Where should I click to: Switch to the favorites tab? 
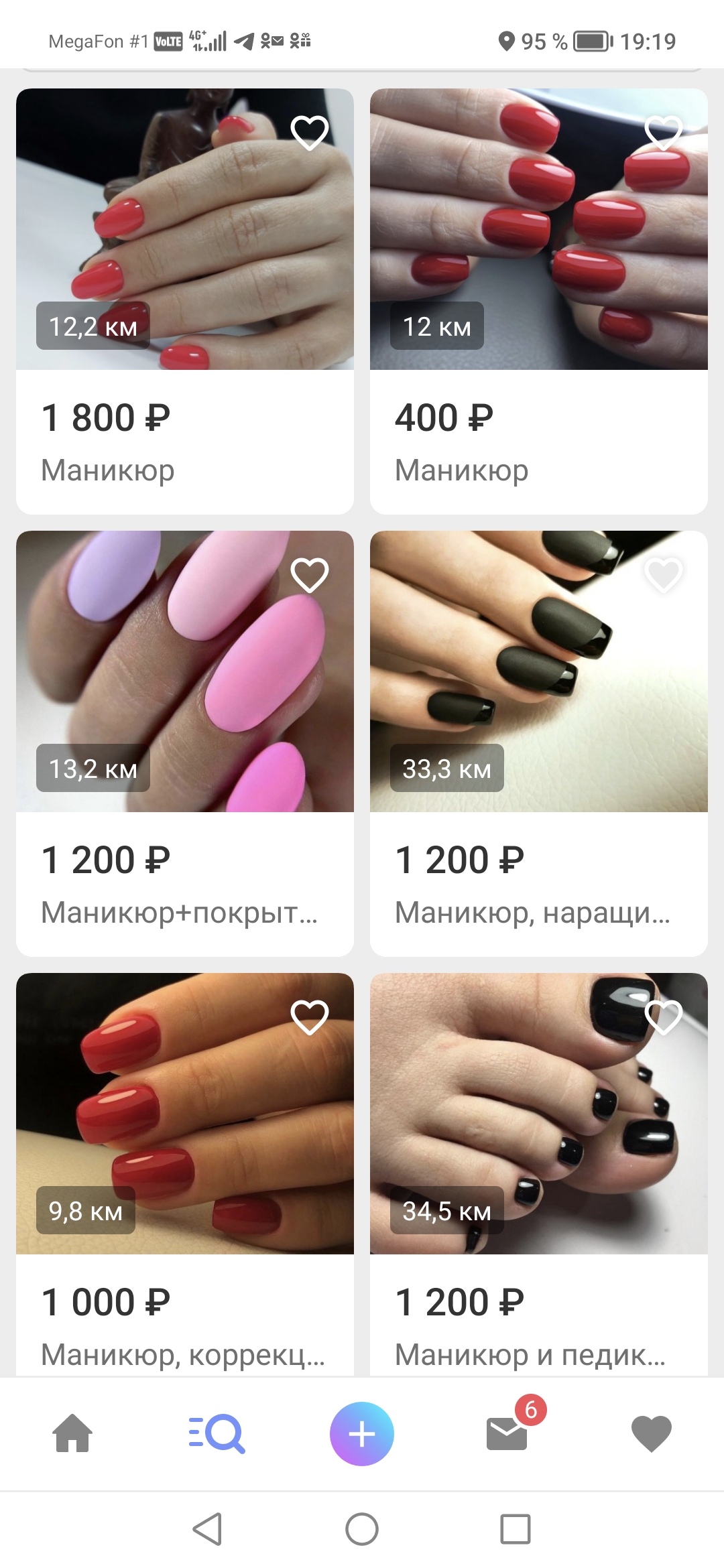click(x=651, y=1433)
